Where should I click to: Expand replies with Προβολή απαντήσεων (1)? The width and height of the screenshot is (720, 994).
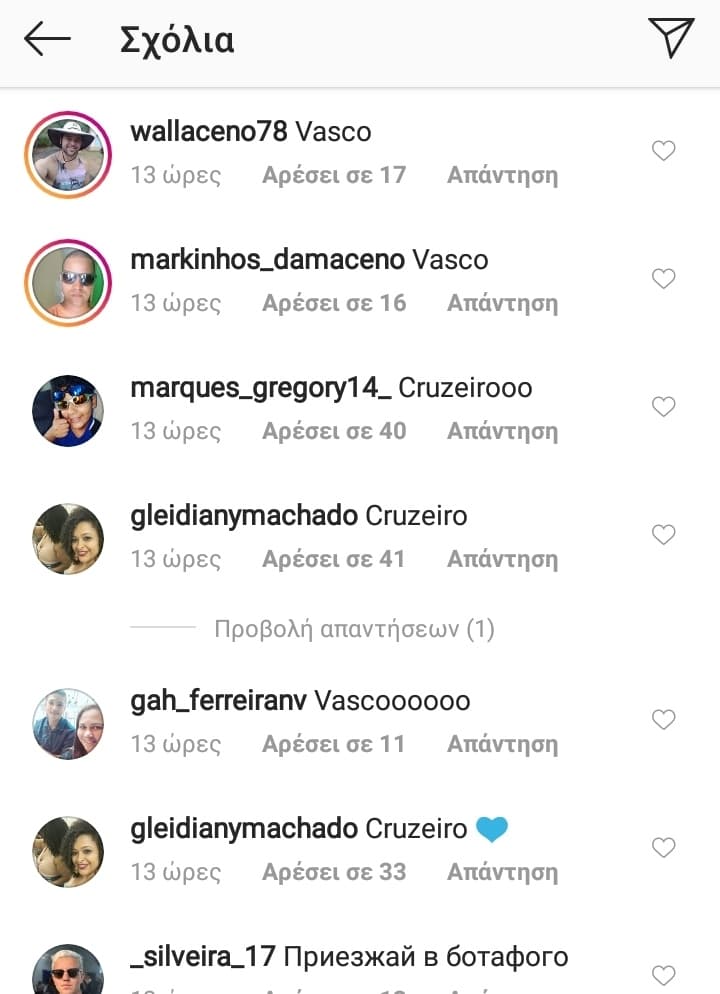pyautogui.click(x=354, y=629)
